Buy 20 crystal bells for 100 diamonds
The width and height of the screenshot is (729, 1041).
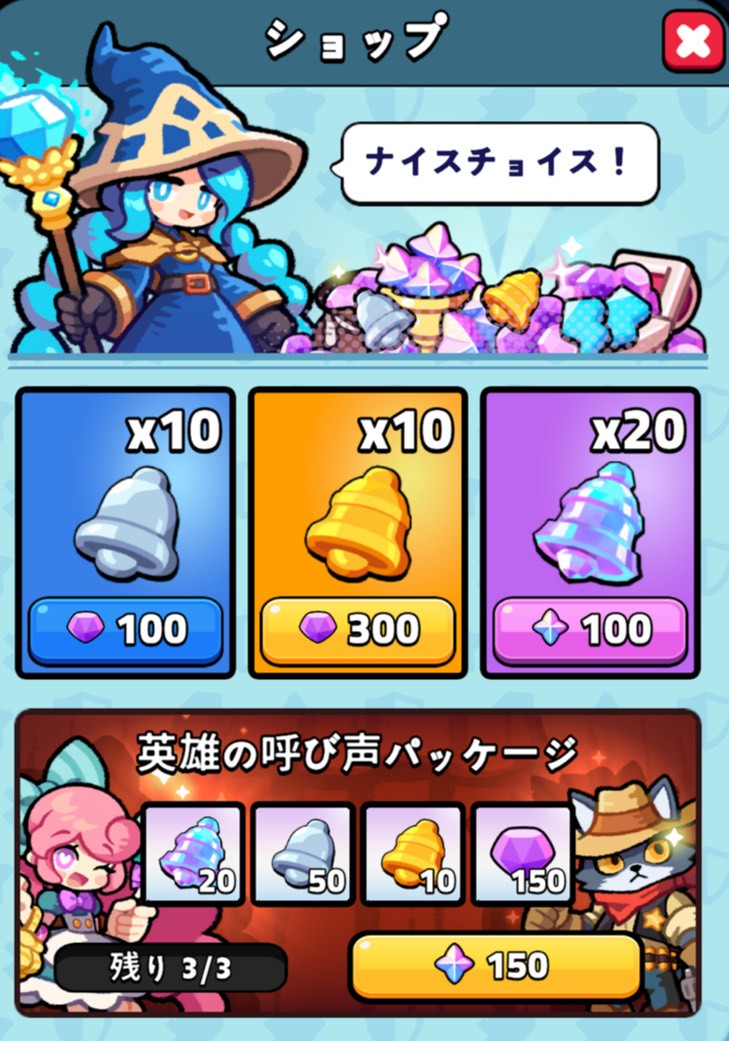point(590,629)
